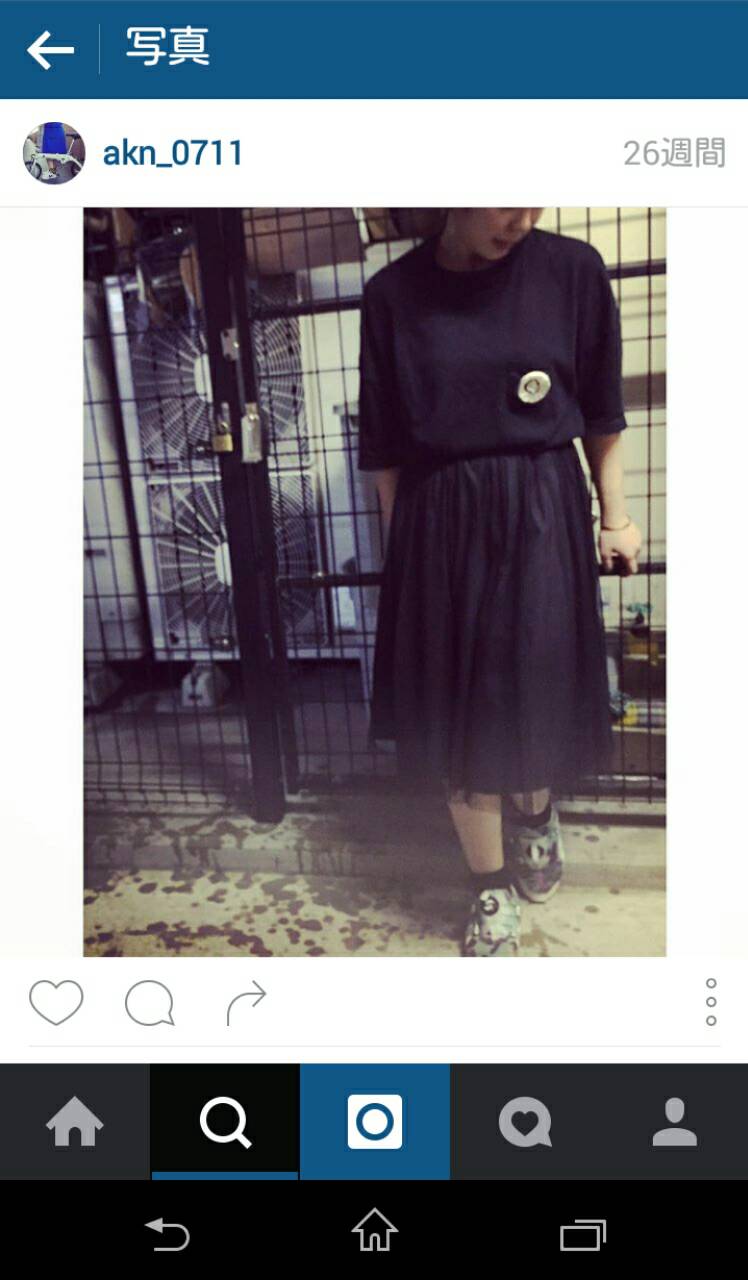This screenshot has height=1280, width=748.
Task: Switch to the Home feed tab
Action: click(x=75, y=1122)
